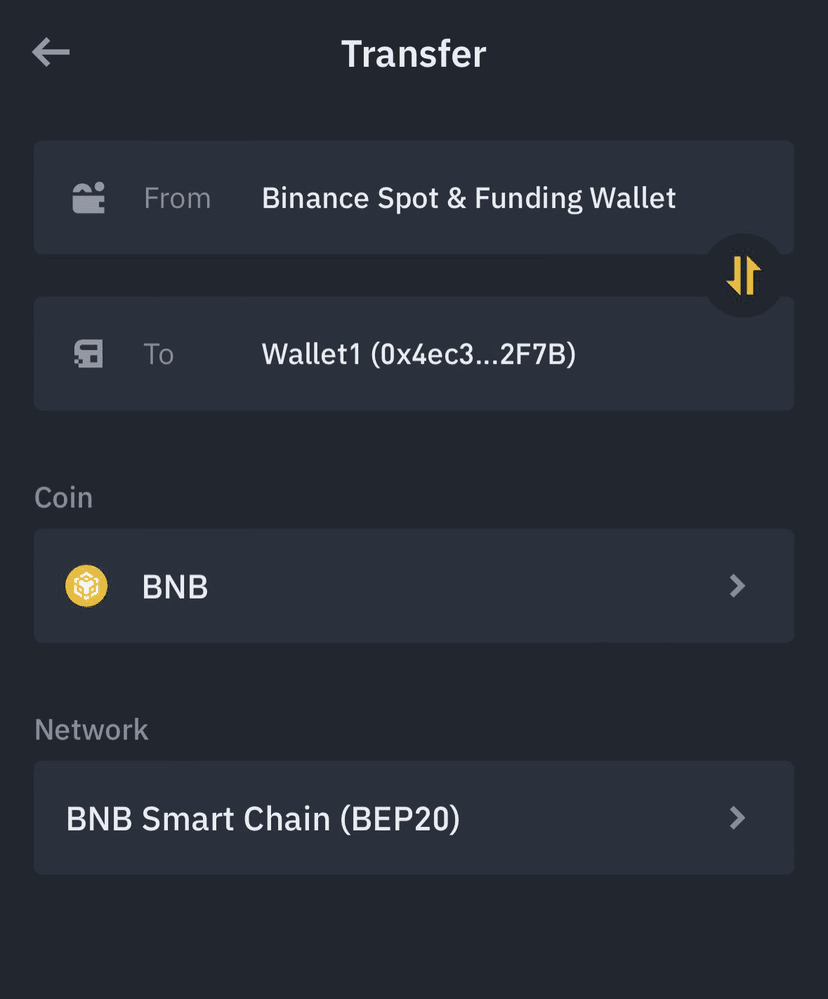Change the From wallet selection
Screen dimensions: 828x999
click(413, 198)
